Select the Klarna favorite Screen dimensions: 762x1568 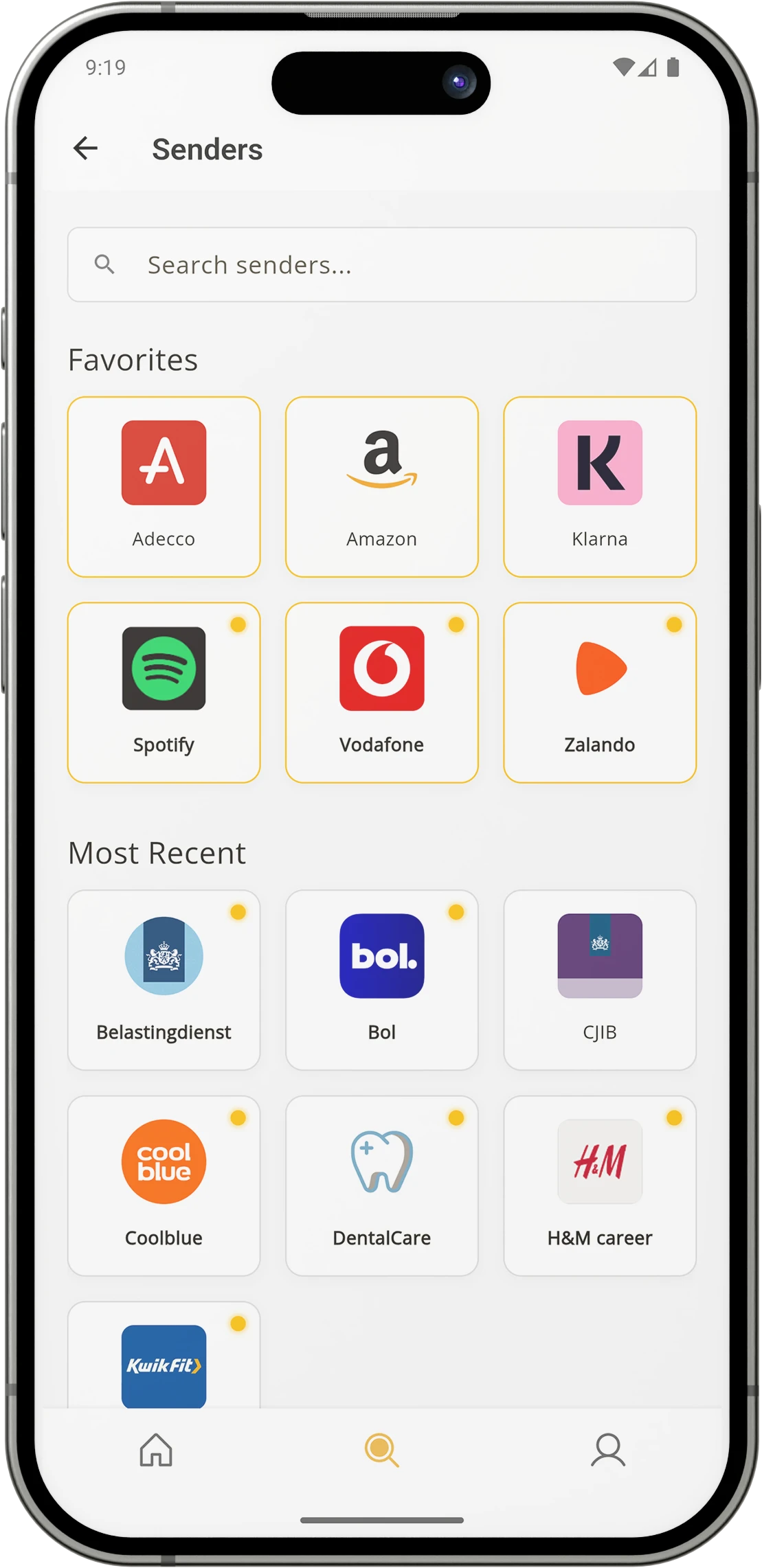pos(600,487)
